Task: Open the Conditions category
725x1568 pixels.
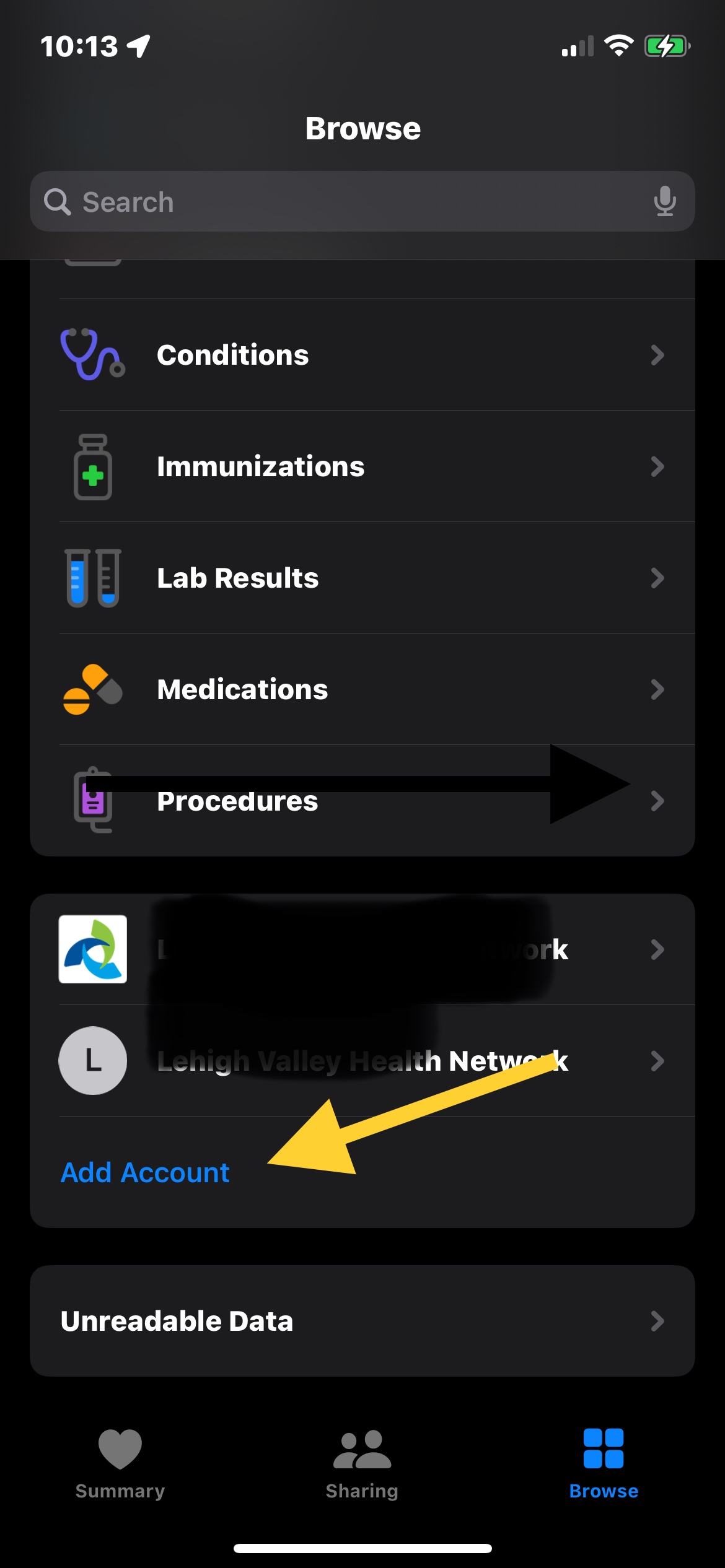Action: [362, 355]
